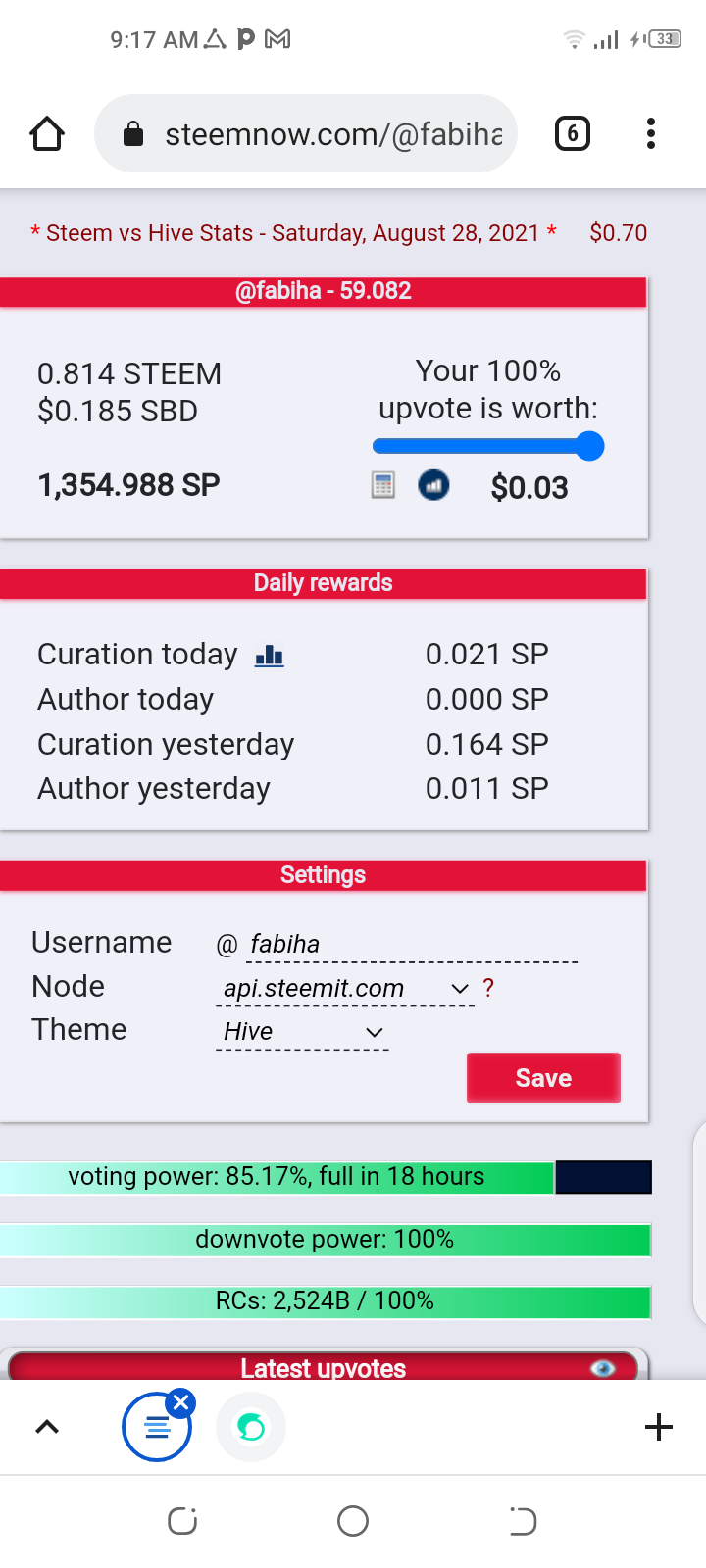Add a new tab with the plus
Screen dimensions: 706x1568
(x=659, y=1427)
